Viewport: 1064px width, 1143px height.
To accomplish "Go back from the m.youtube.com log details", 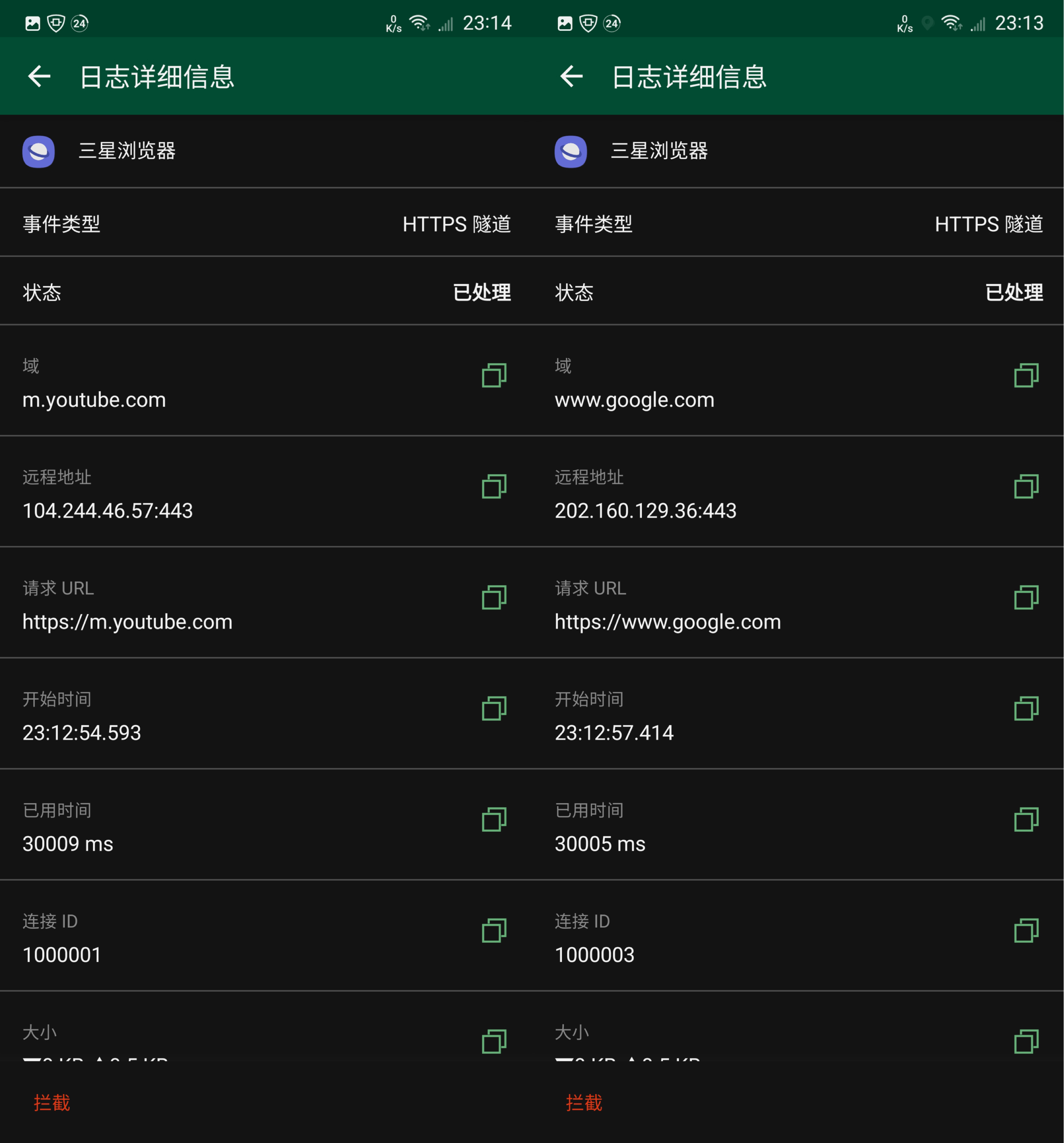I will 39,77.
